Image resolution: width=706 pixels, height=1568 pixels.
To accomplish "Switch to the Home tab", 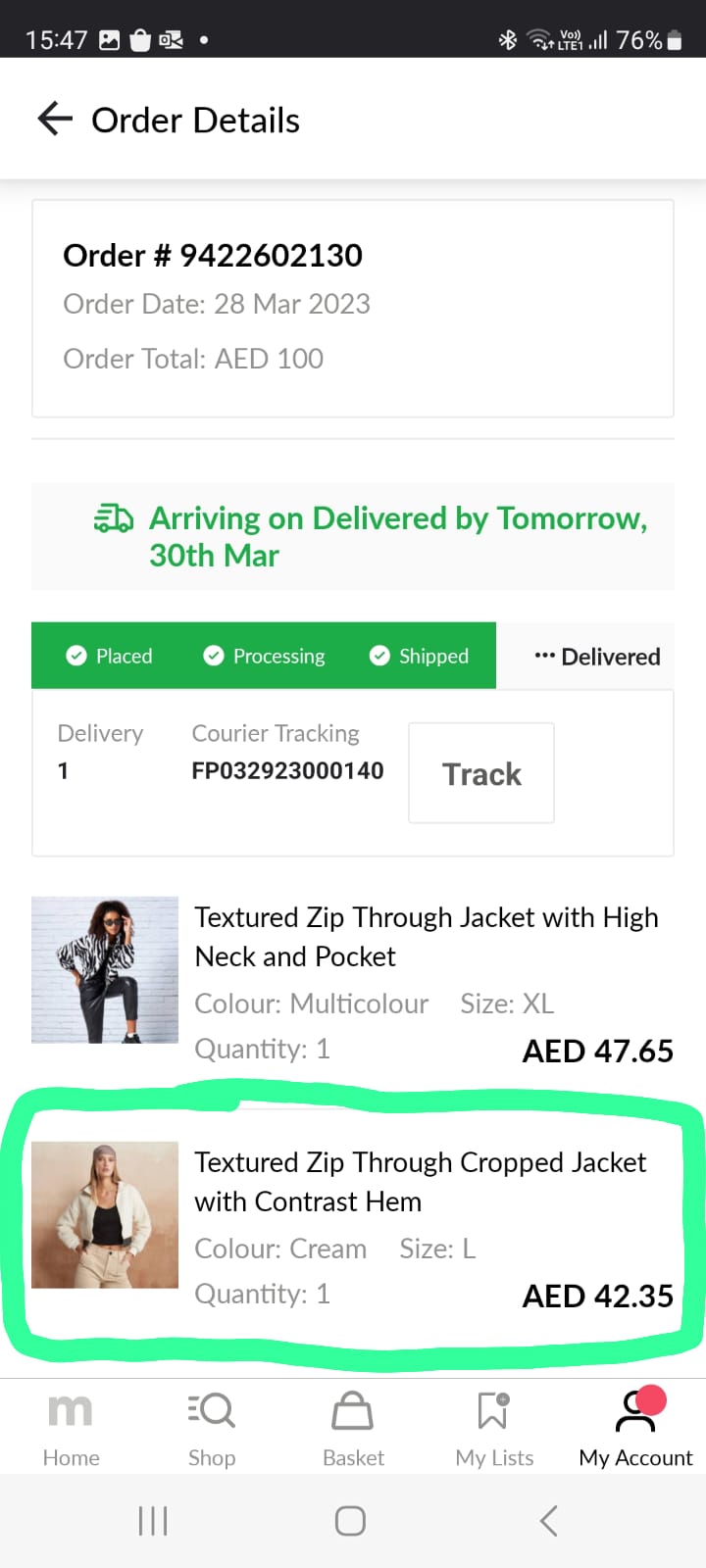I will tap(71, 1429).
